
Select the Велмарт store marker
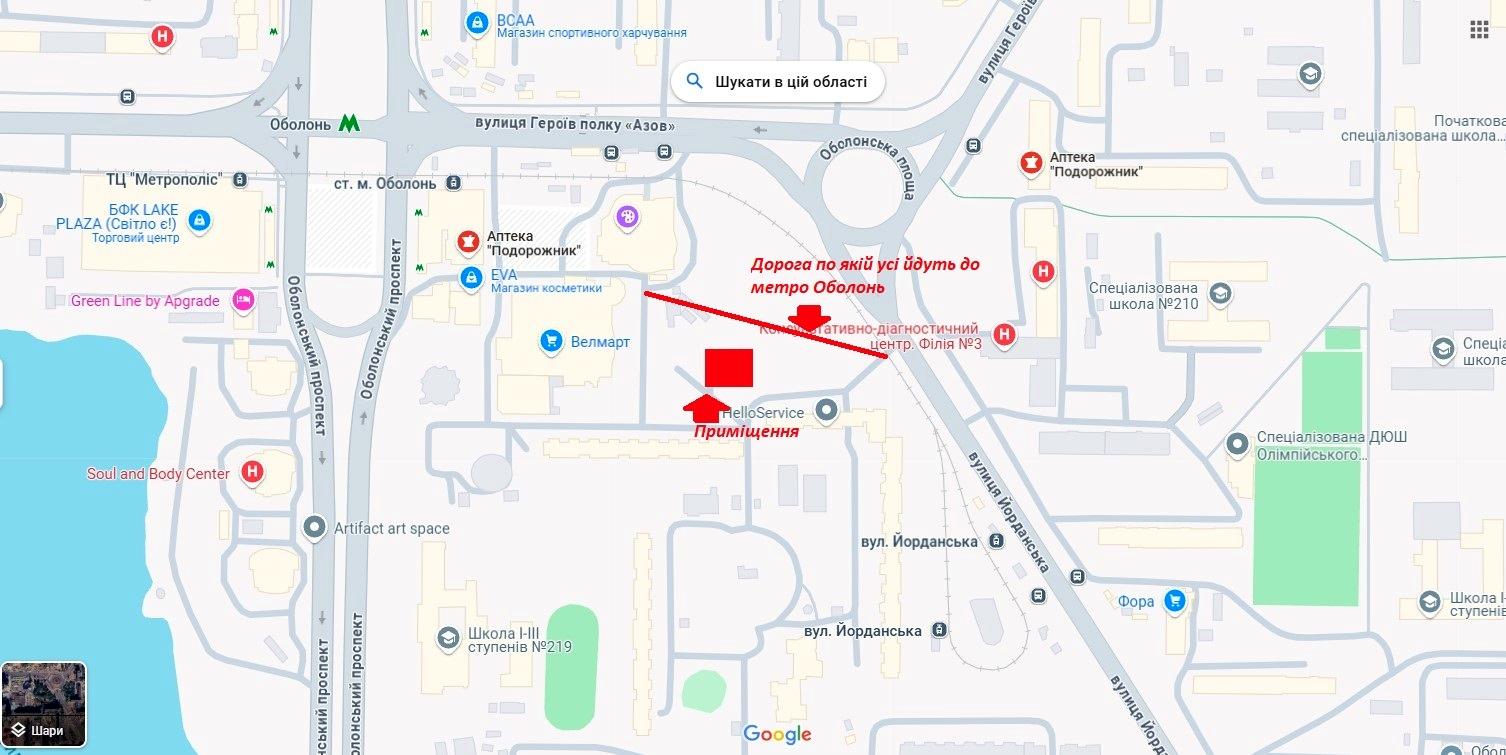pyautogui.click(x=550, y=342)
